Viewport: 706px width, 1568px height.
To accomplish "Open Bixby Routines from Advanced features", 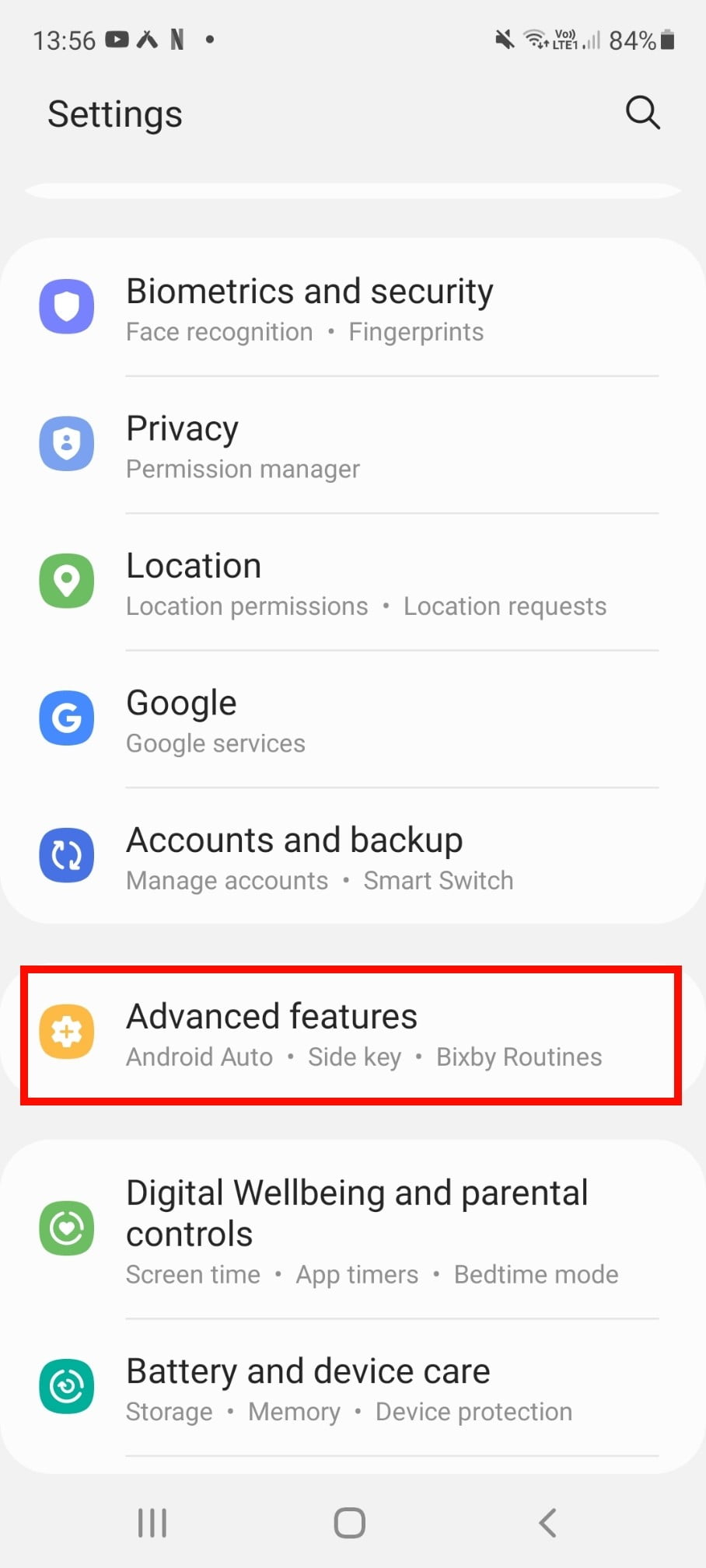I will (519, 1056).
